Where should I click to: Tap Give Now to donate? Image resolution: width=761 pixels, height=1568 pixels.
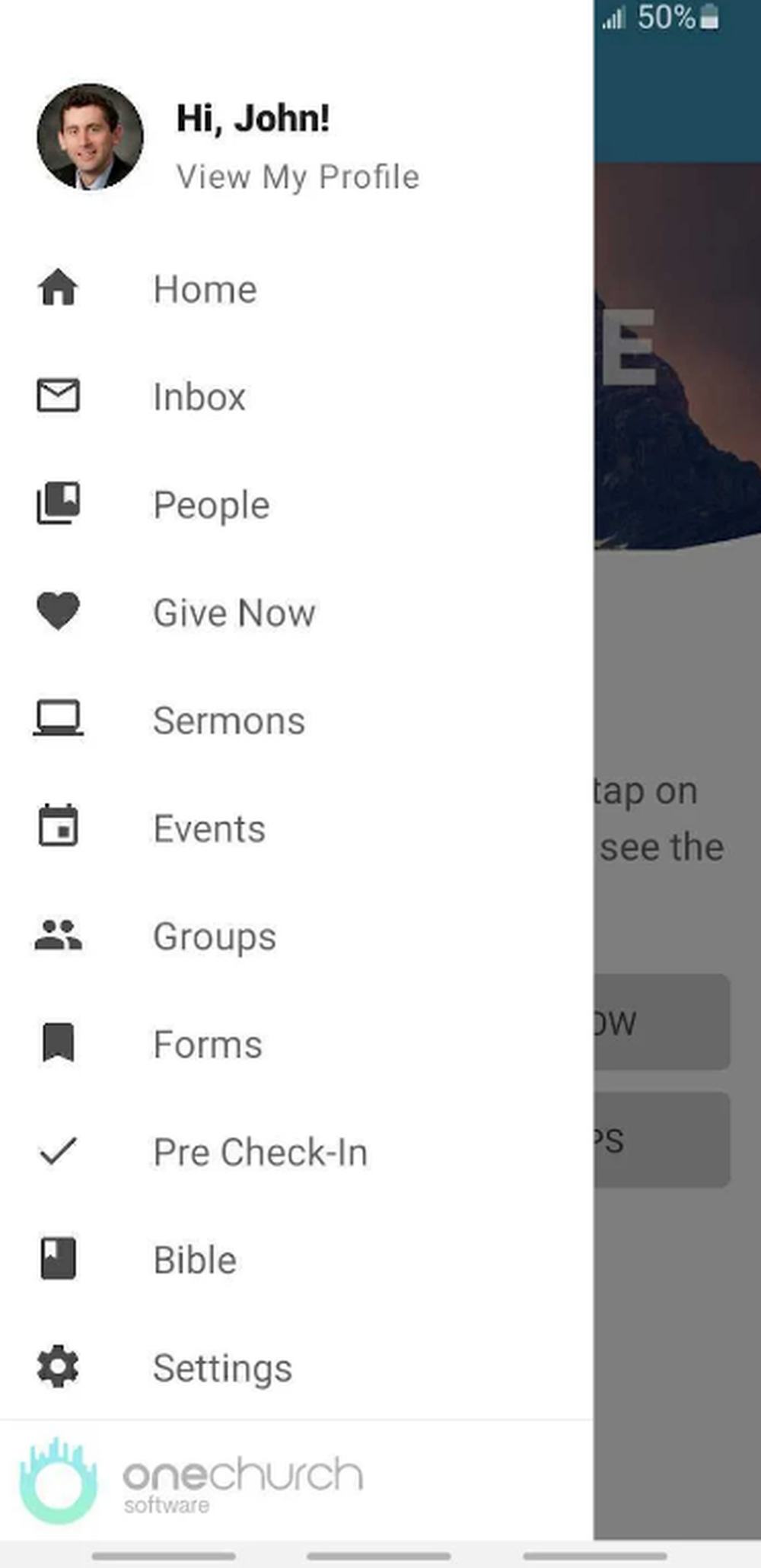click(234, 613)
